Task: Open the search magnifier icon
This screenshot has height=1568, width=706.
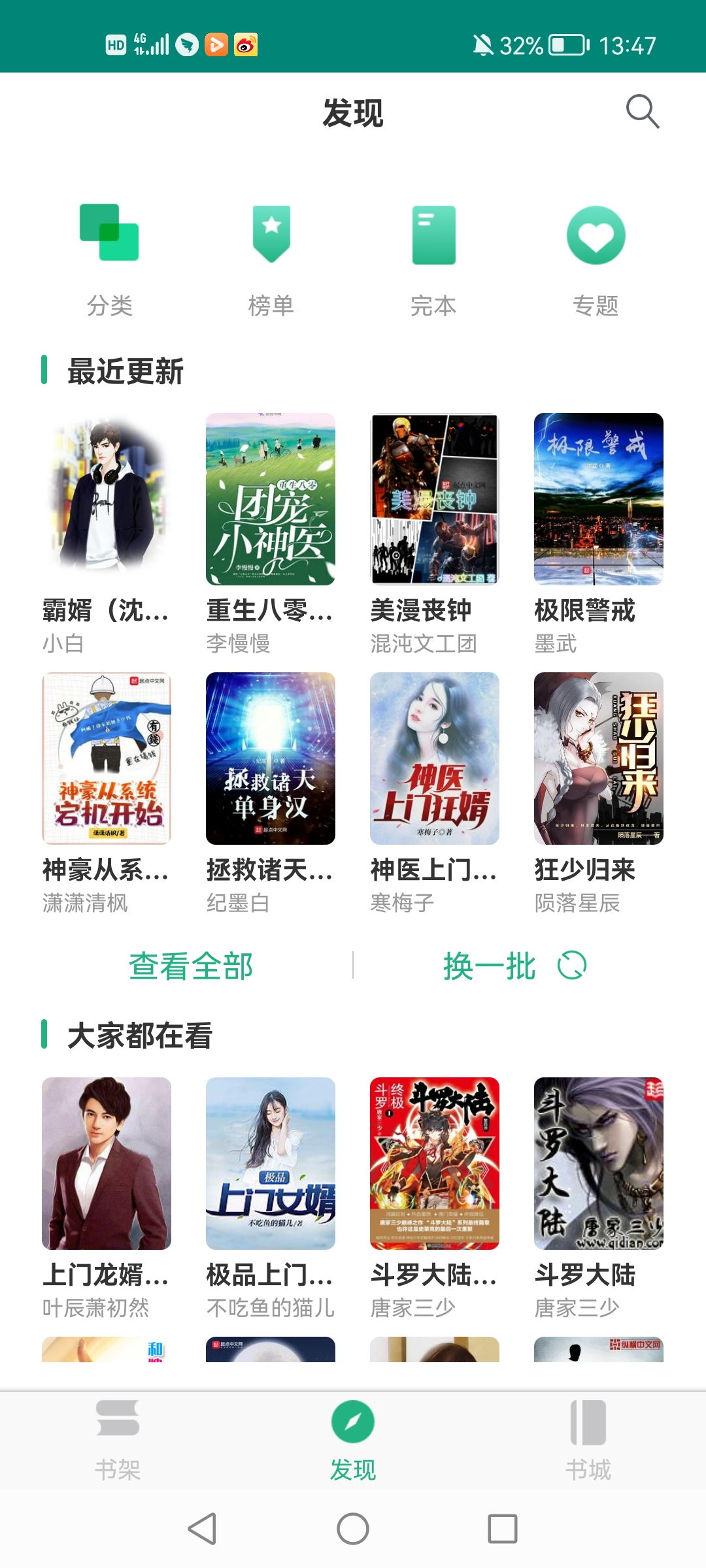Action: click(x=642, y=112)
